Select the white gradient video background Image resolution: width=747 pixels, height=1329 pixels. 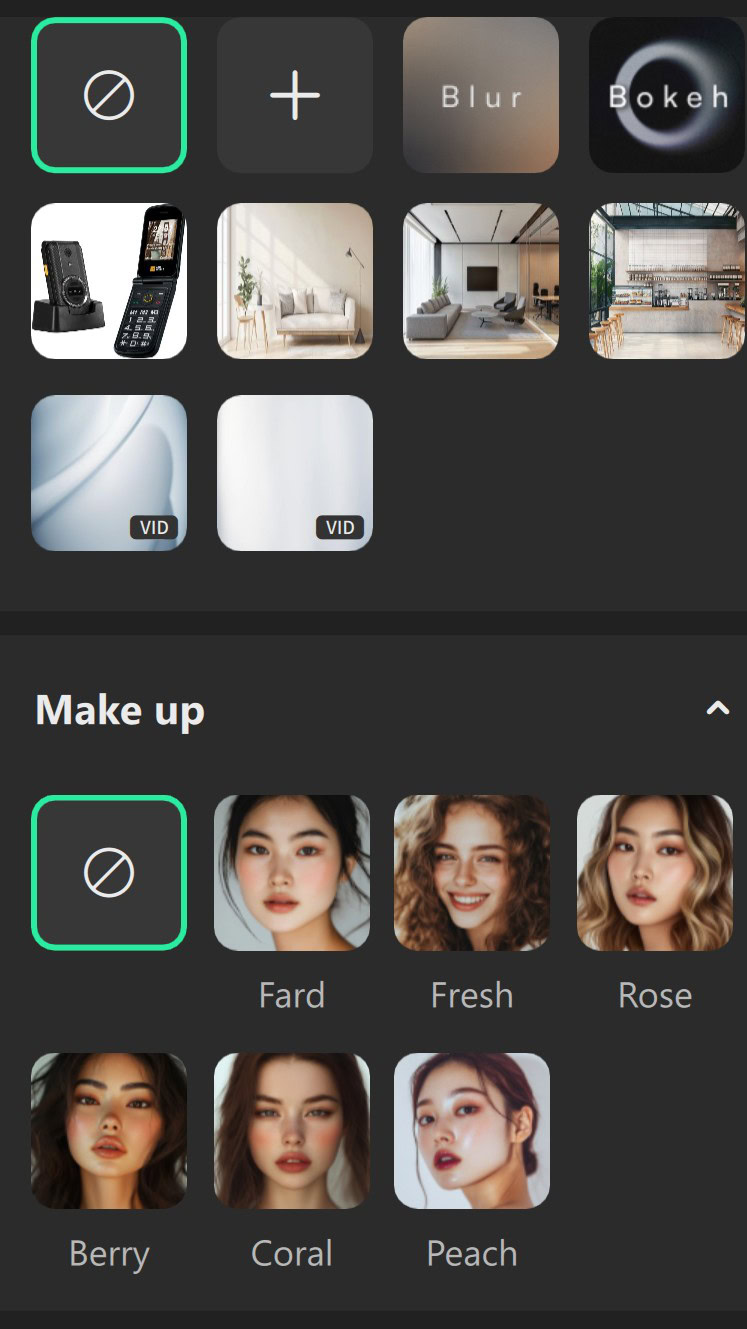[x=295, y=473]
